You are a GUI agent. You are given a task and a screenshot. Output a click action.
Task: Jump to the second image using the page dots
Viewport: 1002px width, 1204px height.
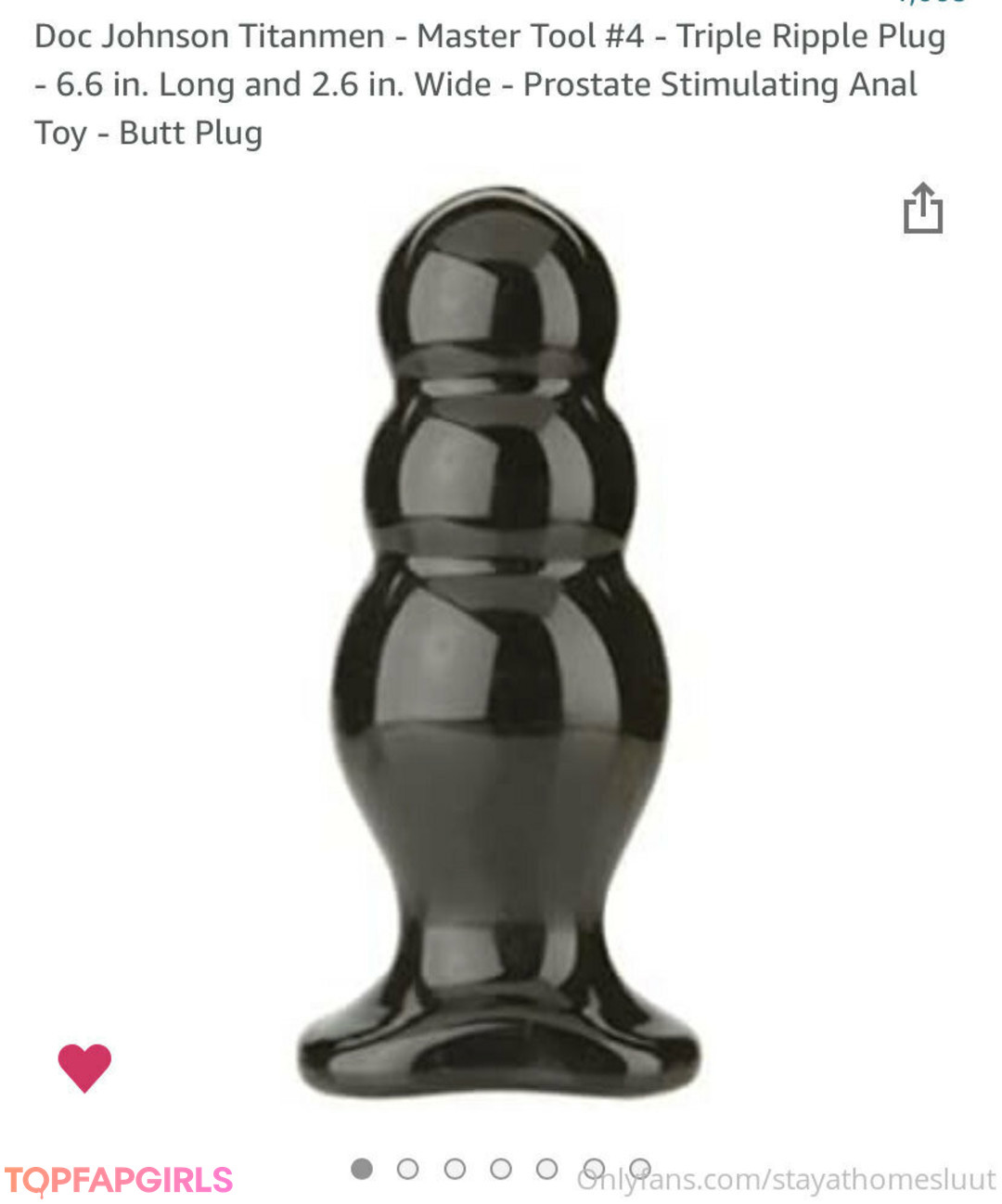click(x=407, y=1169)
